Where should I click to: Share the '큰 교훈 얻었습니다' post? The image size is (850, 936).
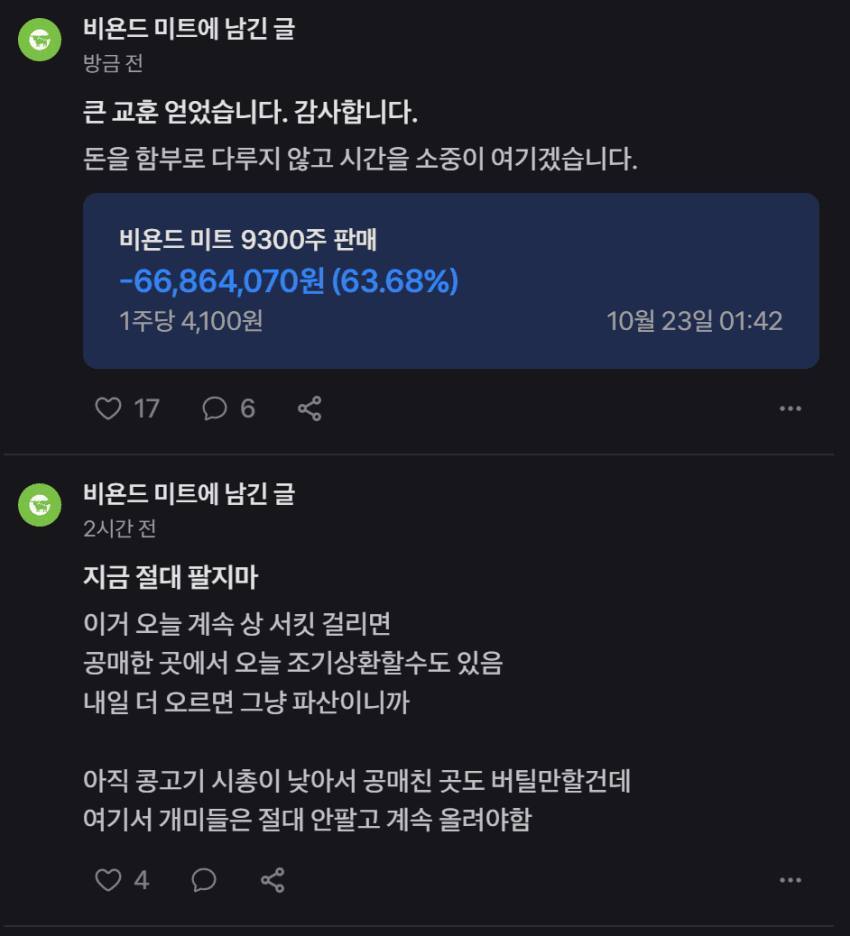click(310, 408)
